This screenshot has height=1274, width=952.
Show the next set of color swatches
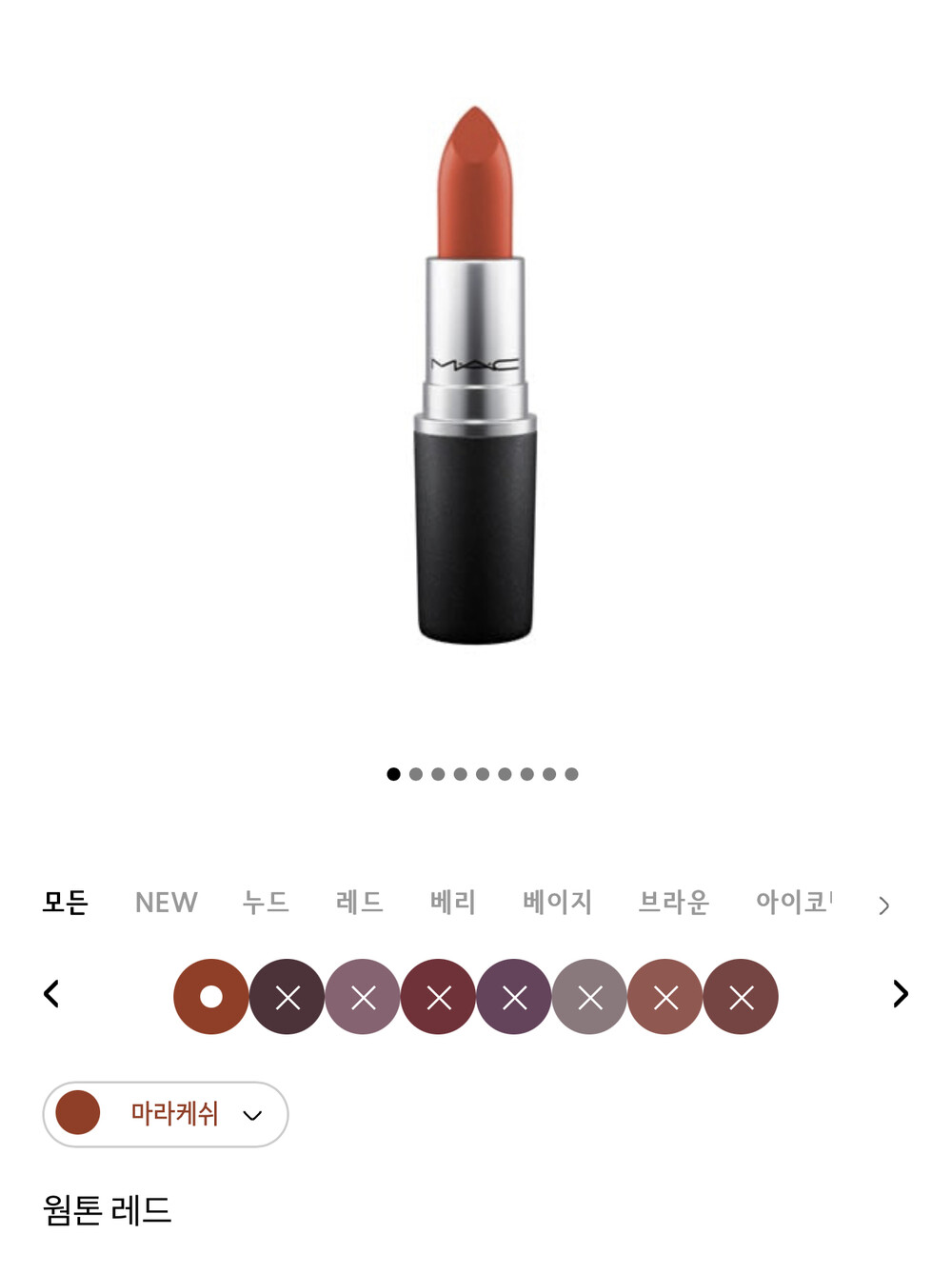[x=901, y=994]
